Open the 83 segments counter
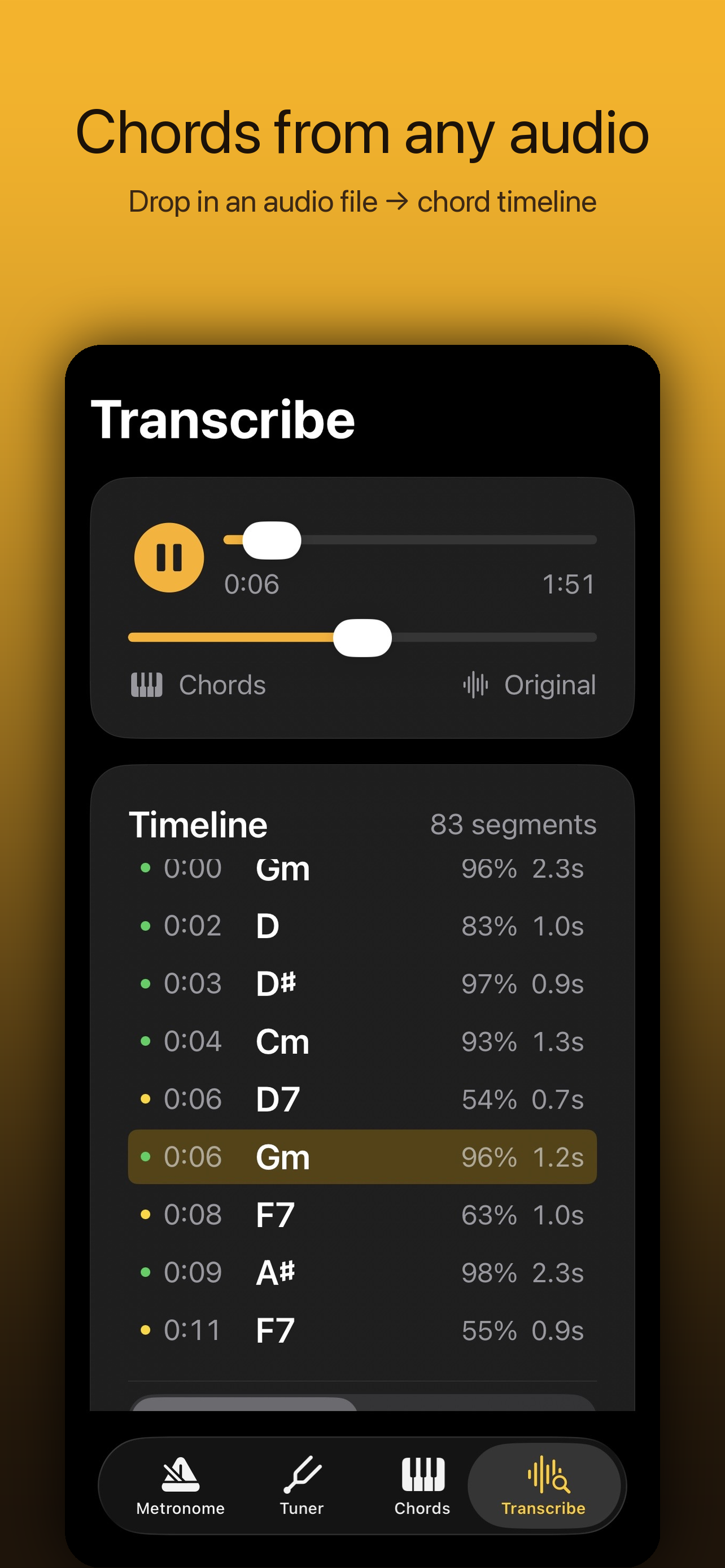 (x=513, y=823)
